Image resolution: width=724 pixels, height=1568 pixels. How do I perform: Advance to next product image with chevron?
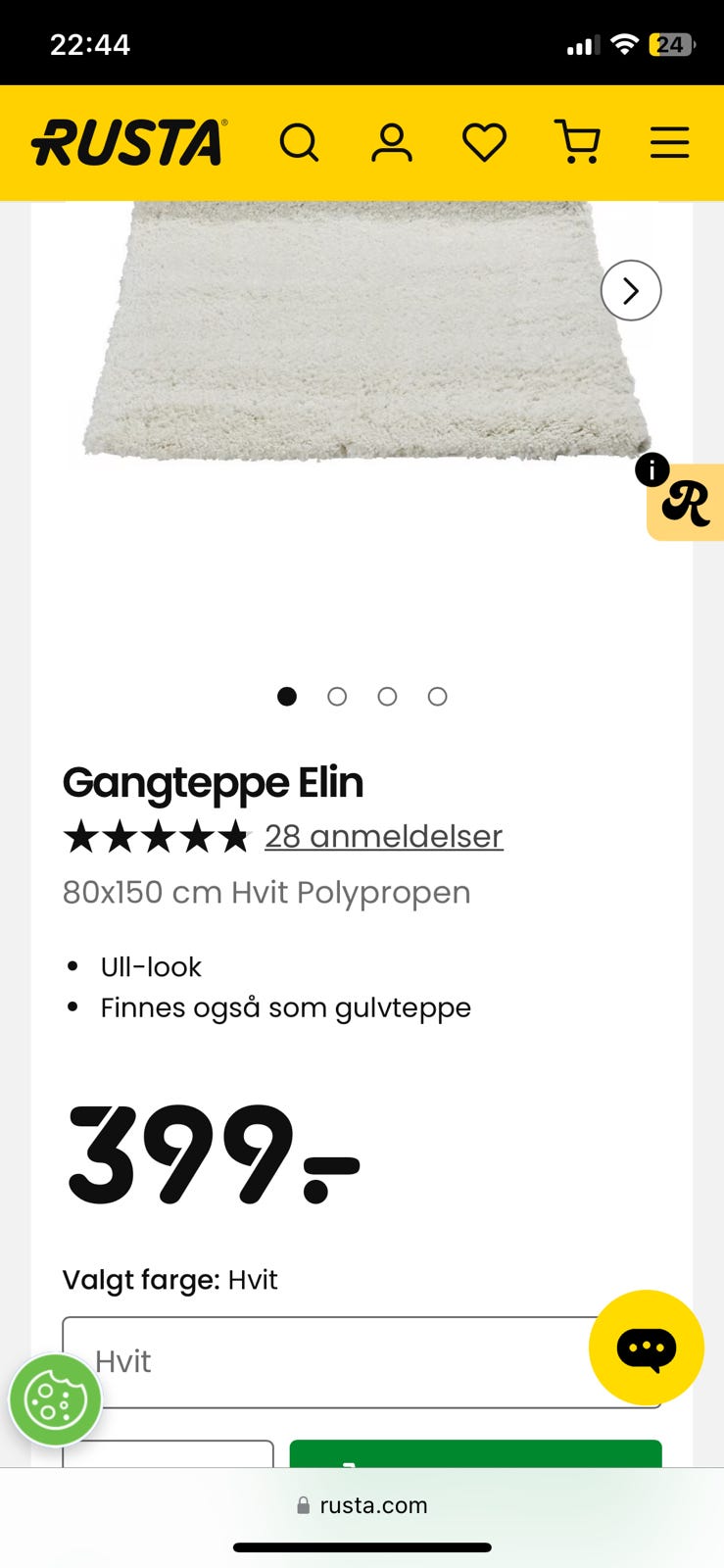click(x=631, y=290)
